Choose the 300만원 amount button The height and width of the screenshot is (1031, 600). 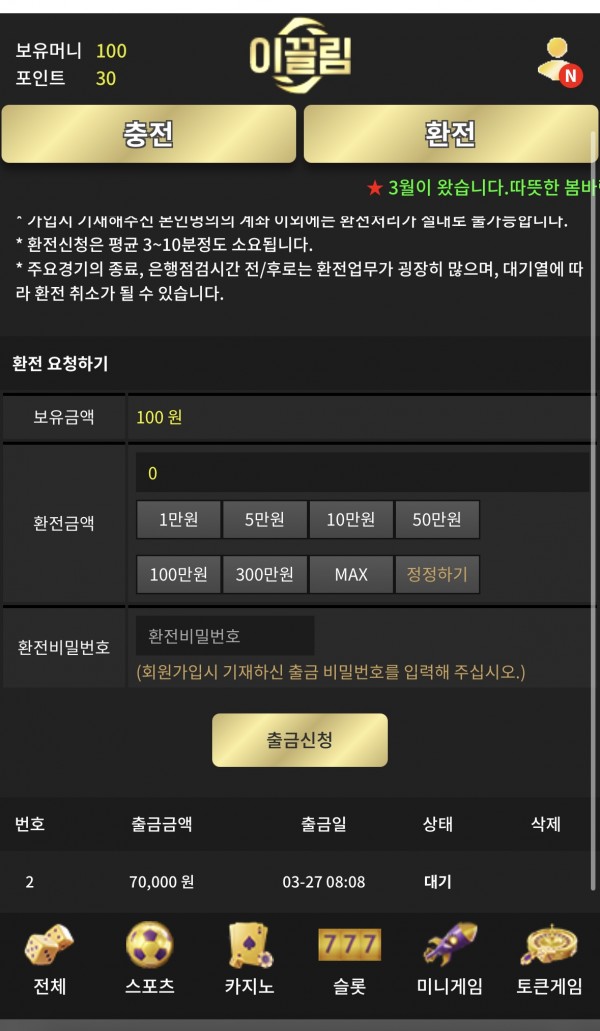click(x=264, y=575)
